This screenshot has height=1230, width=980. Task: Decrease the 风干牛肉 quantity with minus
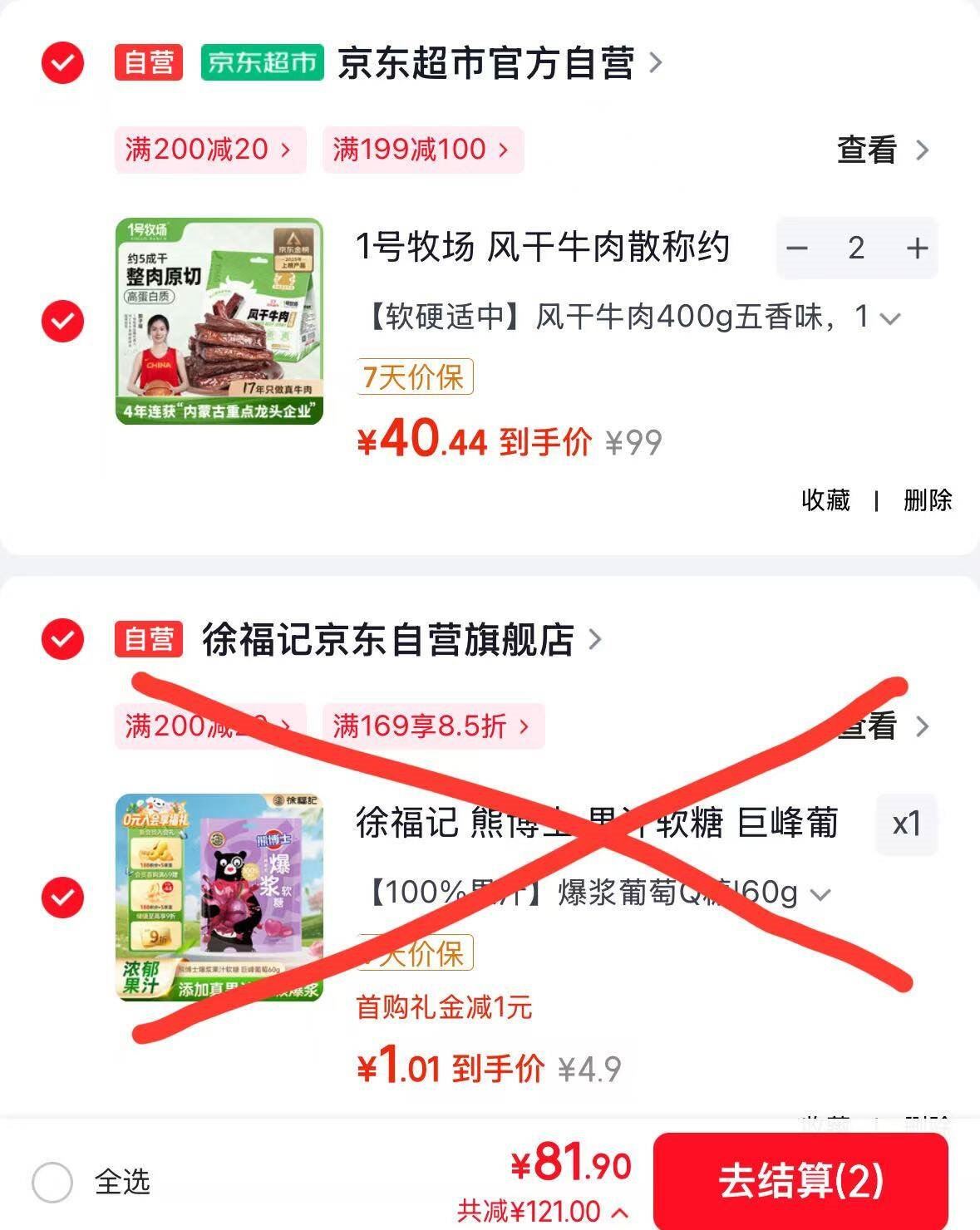click(x=797, y=248)
